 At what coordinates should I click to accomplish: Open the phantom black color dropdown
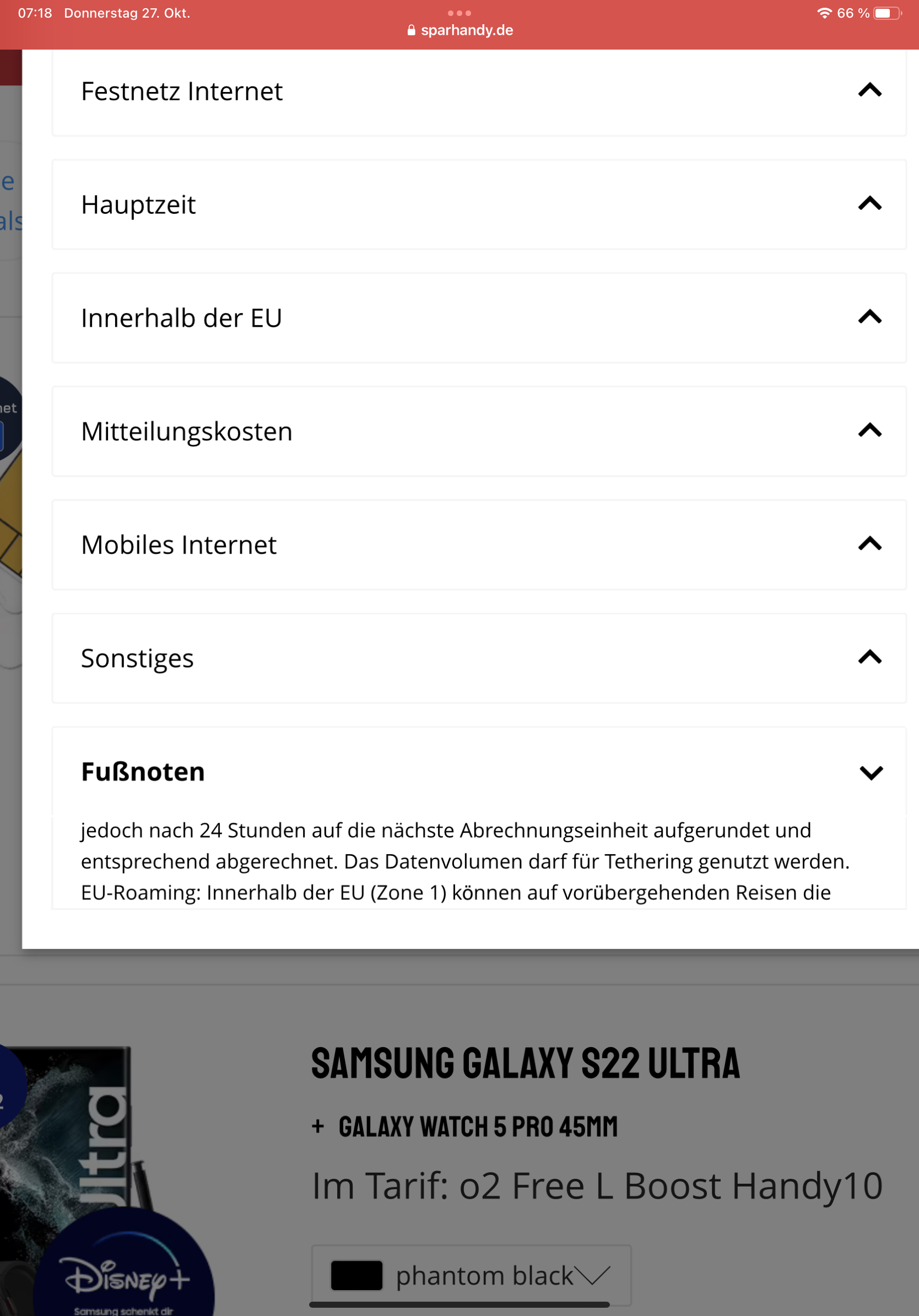[x=471, y=1275]
